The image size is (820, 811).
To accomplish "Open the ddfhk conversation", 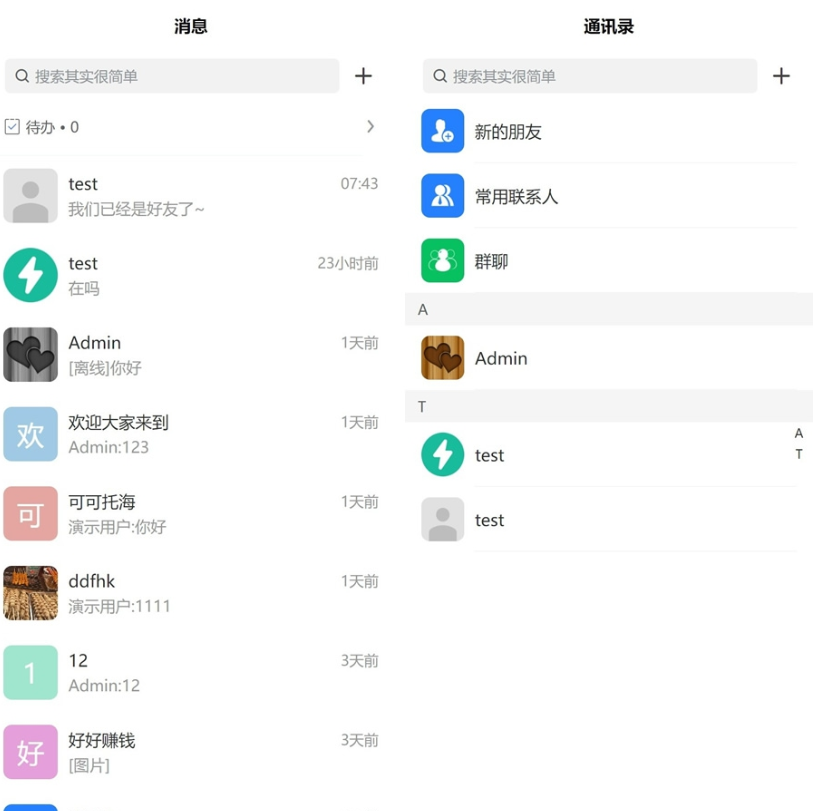I will coord(190,593).
